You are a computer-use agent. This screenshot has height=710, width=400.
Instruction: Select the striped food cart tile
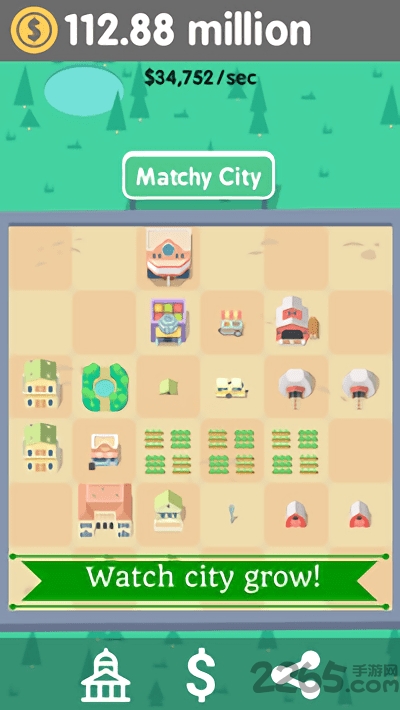[x=231, y=323]
